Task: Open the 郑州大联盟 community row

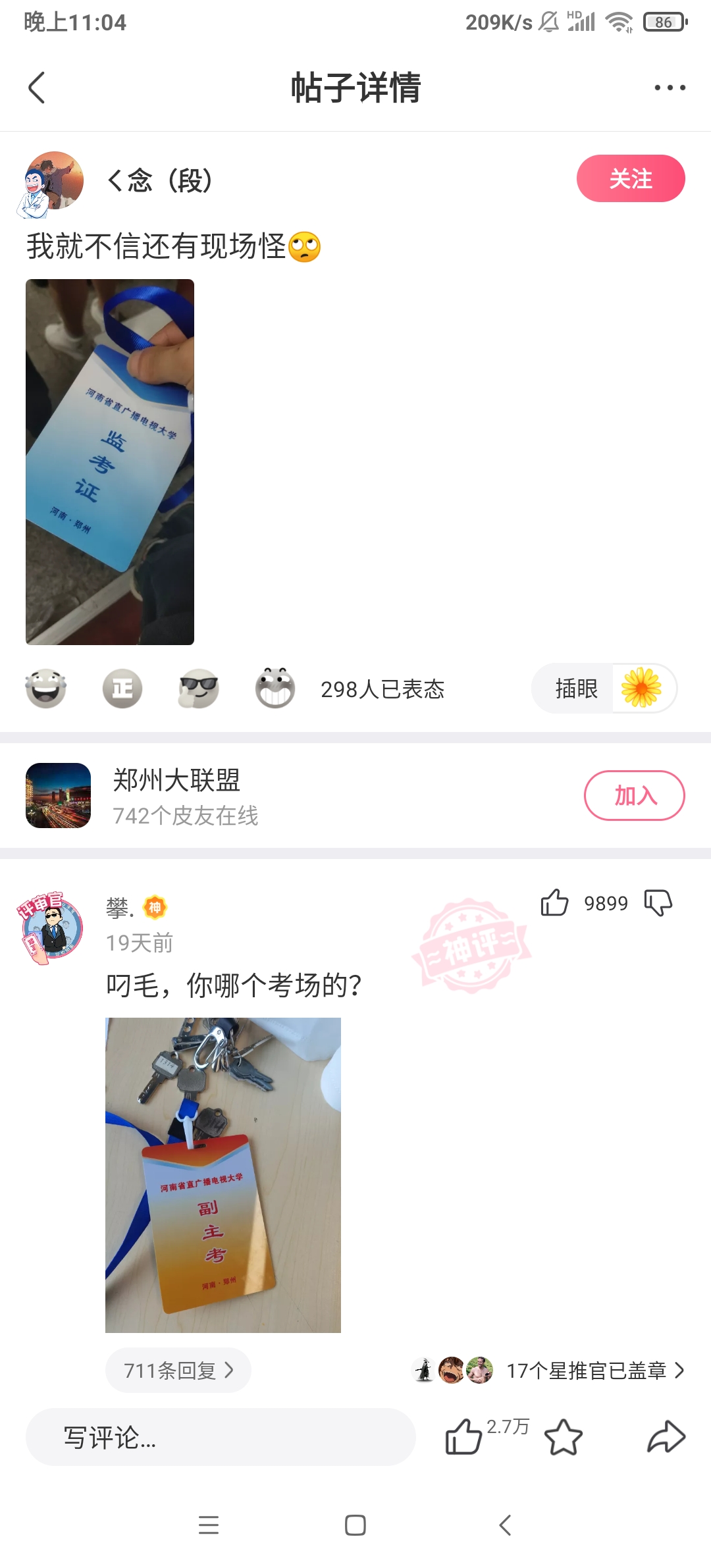Action: [x=263, y=795]
